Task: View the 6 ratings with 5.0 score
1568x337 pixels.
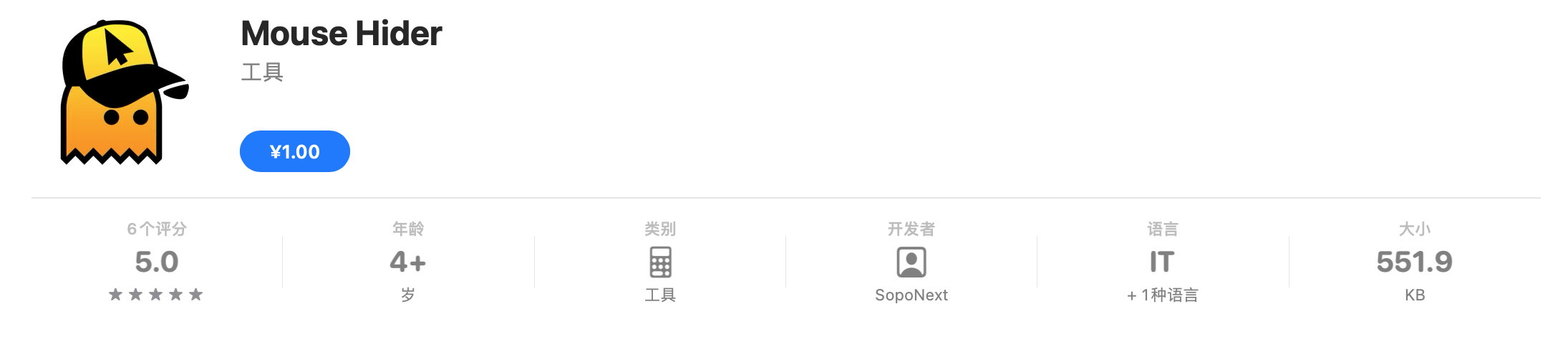Action: click(x=156, y=262)
